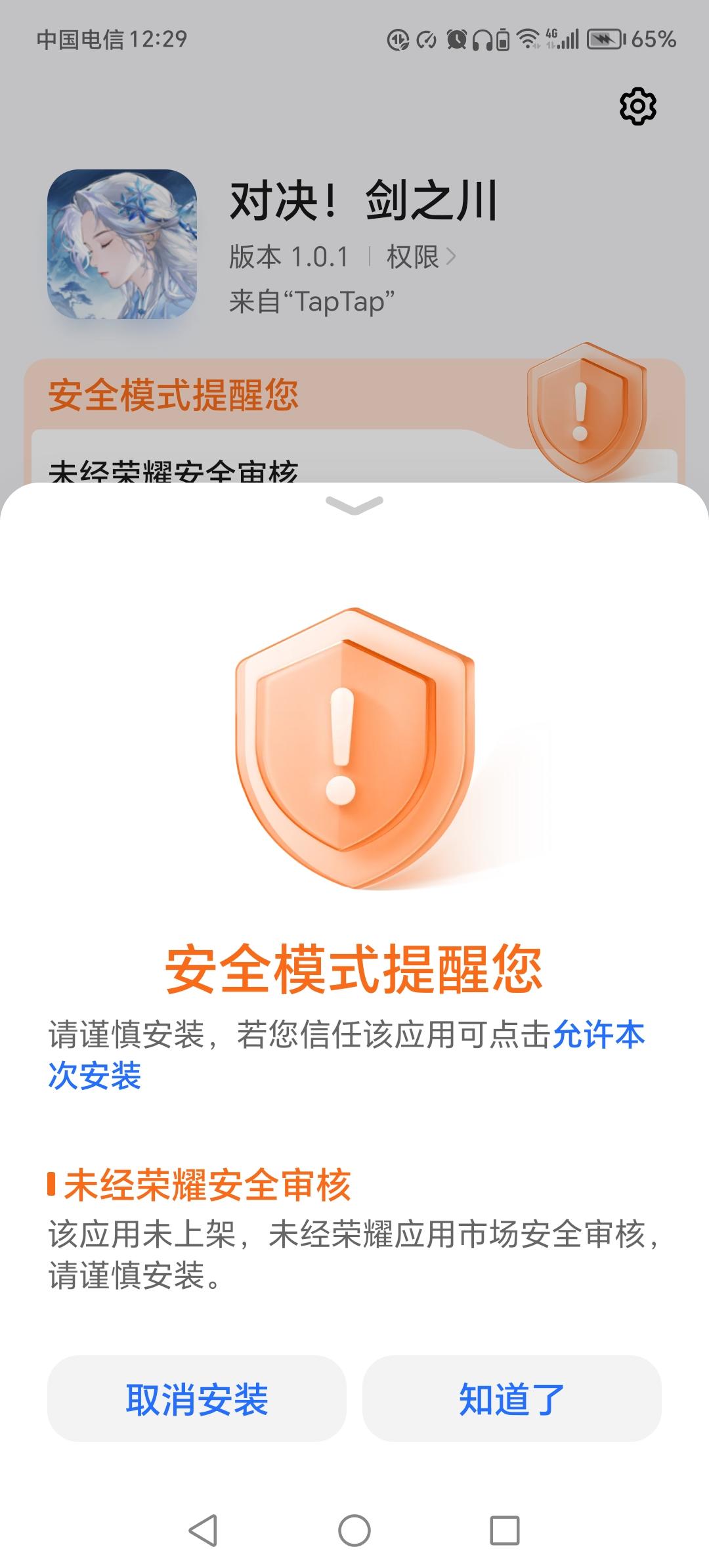The width and height of the screenshot is (709, 1568).
Task: Tap the alarm clock status bar icon
Action: [456, 41]
